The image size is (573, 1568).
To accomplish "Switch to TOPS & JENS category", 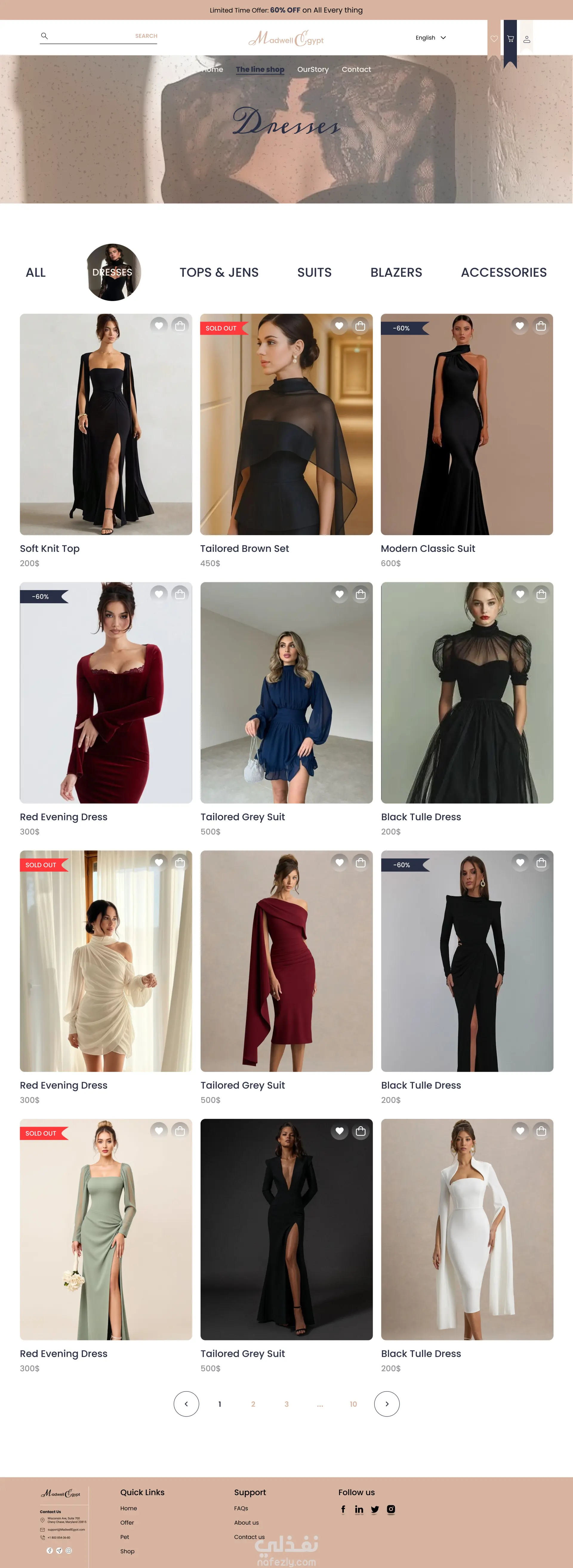I will 219,273.
